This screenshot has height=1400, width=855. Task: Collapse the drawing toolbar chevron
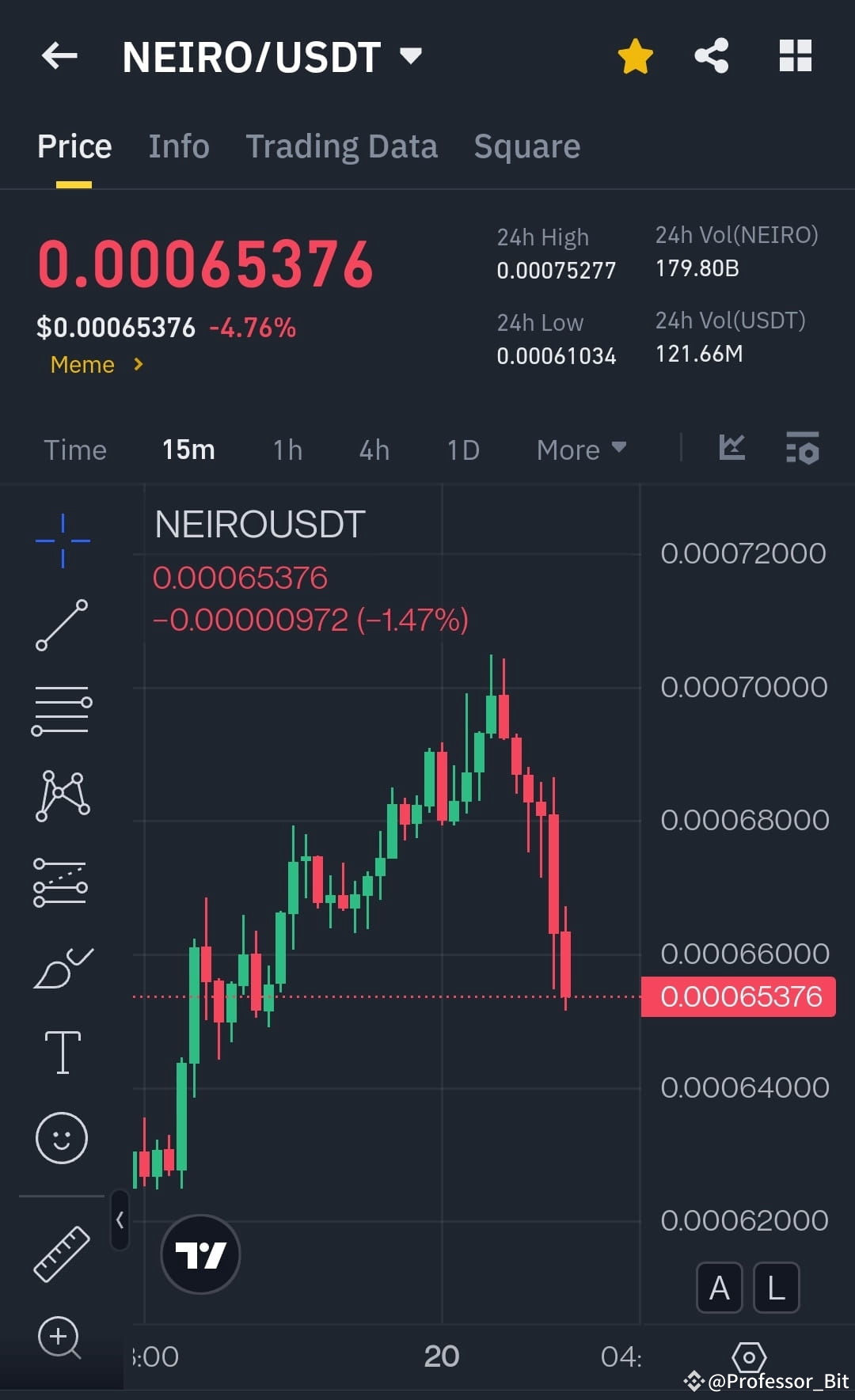coord(120,1219)
